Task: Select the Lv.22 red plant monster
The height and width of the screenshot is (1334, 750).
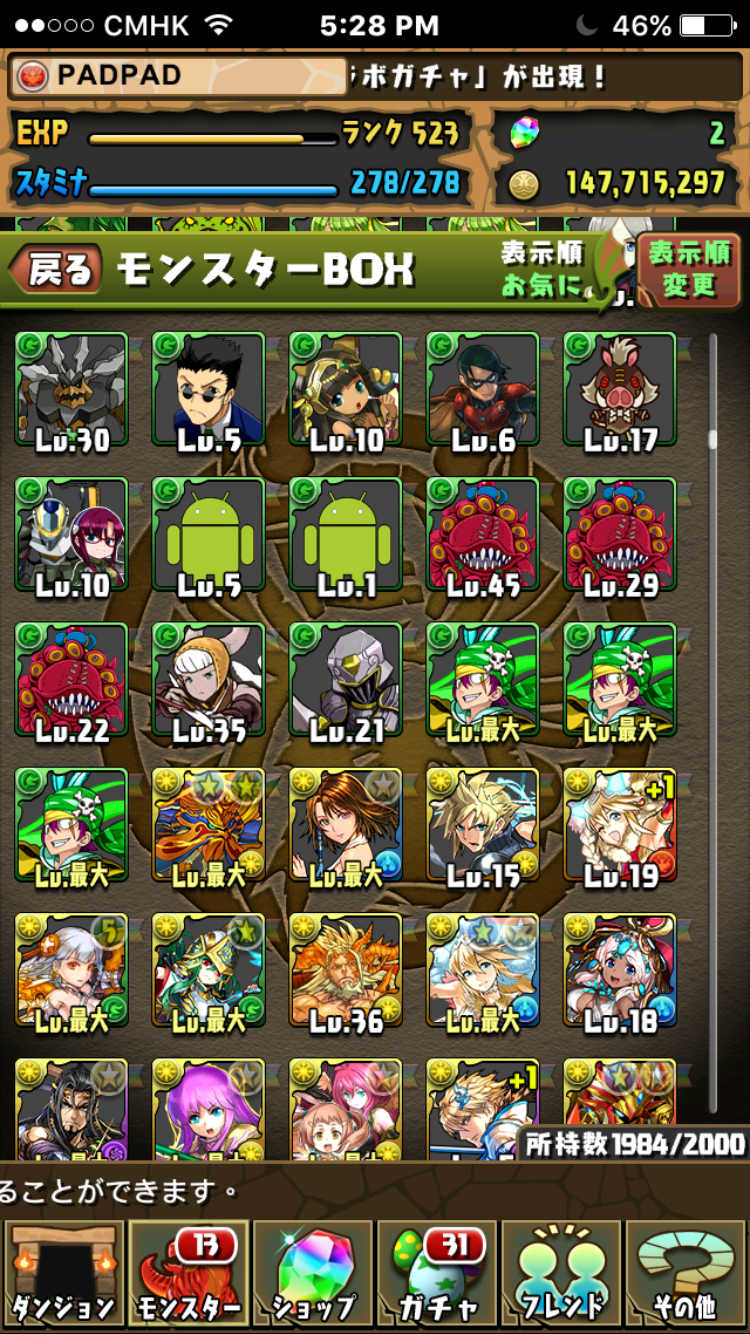Action: pyautogui.click(x=72, y=681)
